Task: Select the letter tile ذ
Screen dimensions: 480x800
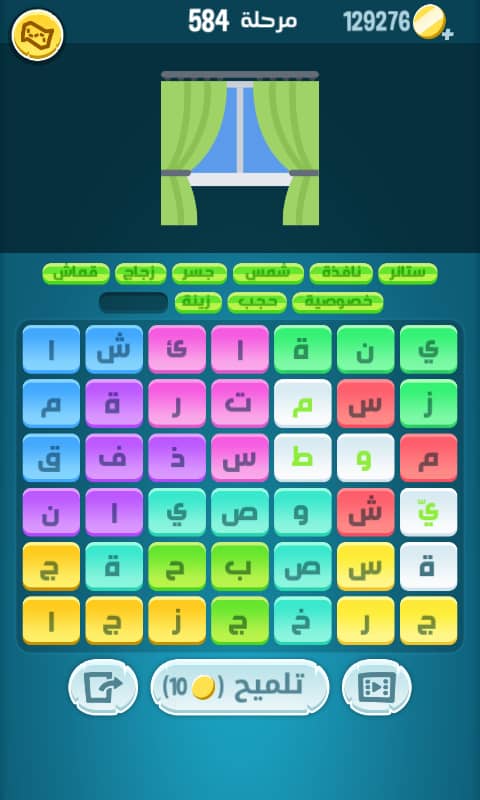Action: coord(177,458)
